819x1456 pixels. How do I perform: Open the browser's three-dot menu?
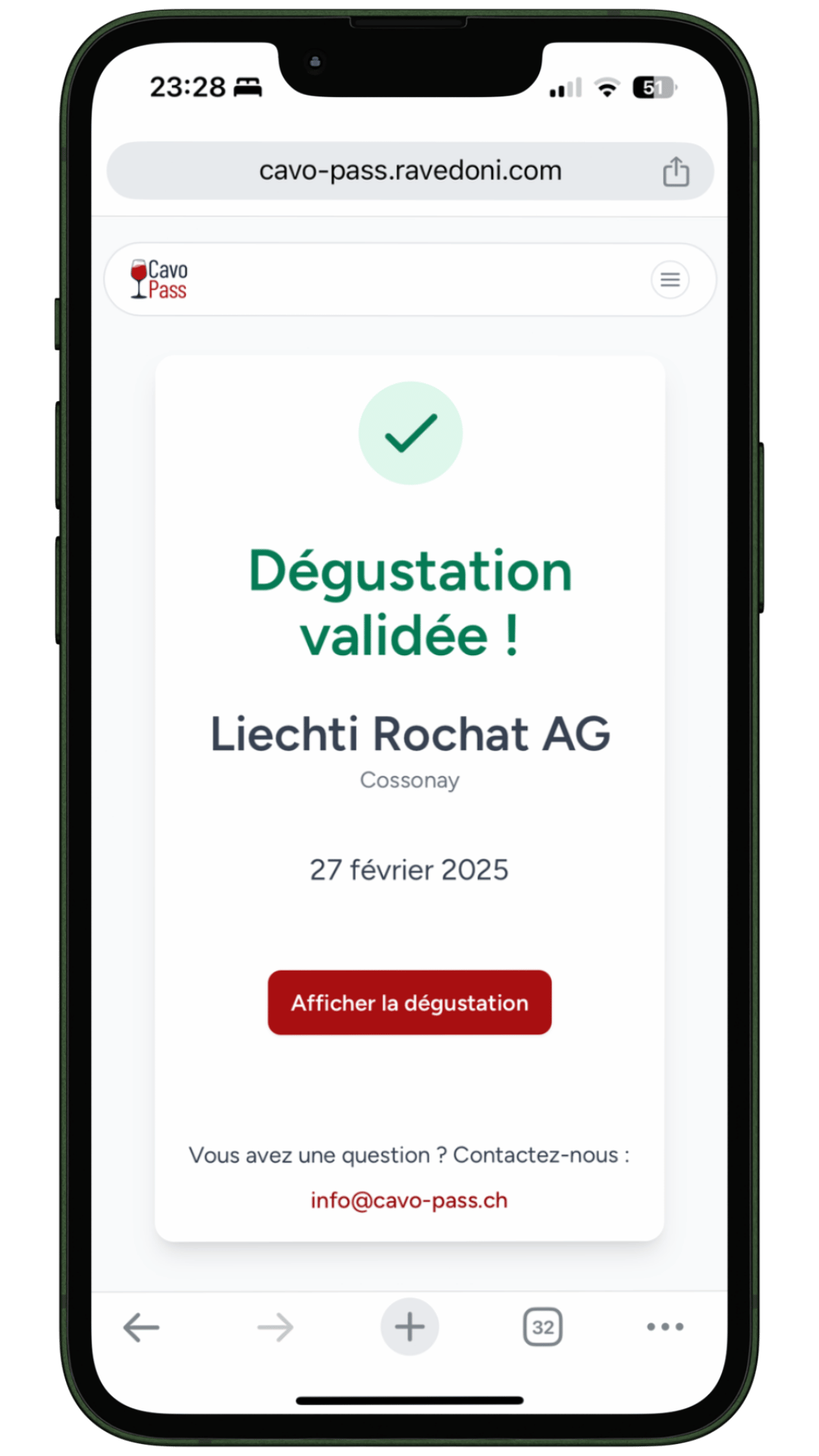[x=665, y=1327]
